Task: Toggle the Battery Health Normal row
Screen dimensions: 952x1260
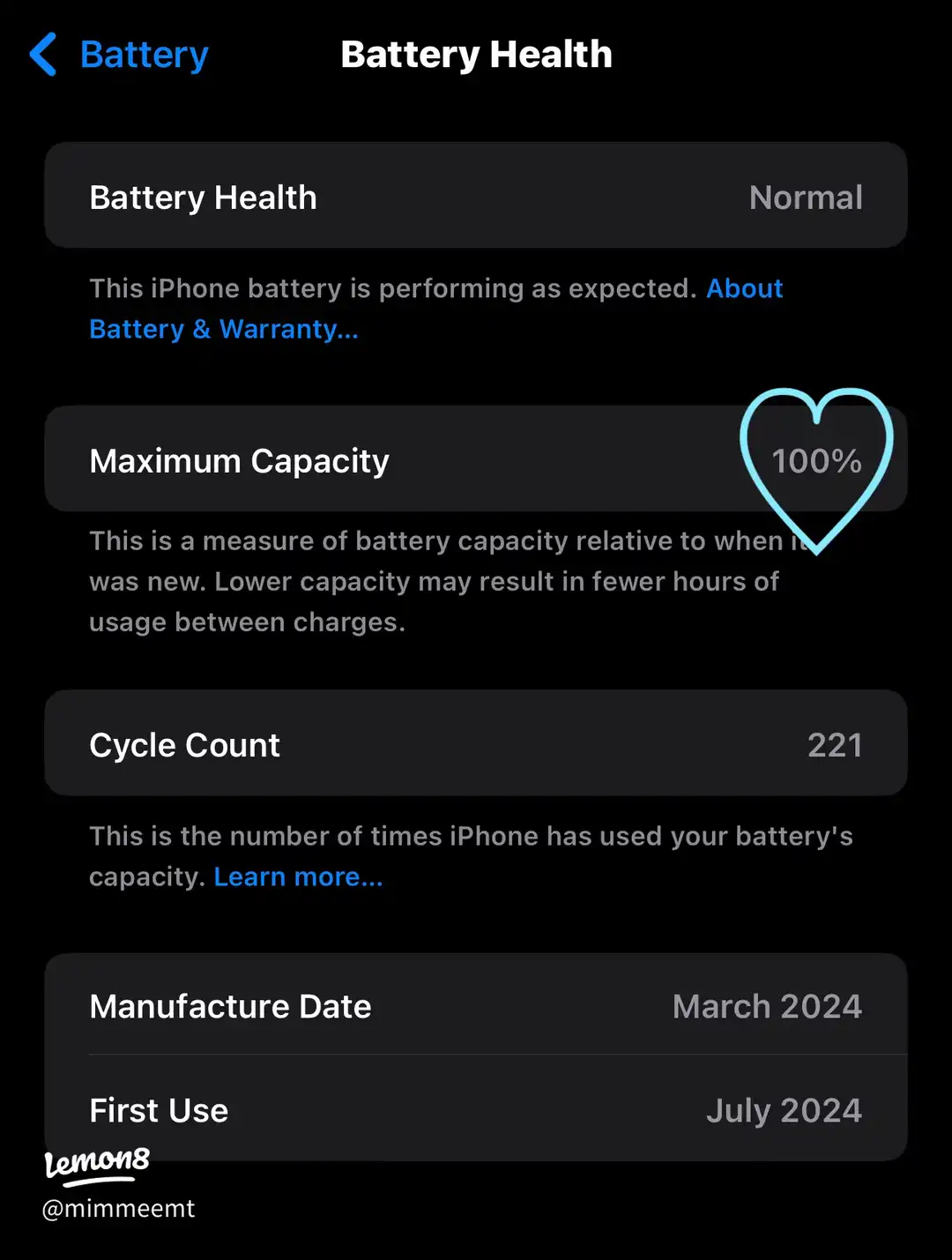Action: coord(476,197)
